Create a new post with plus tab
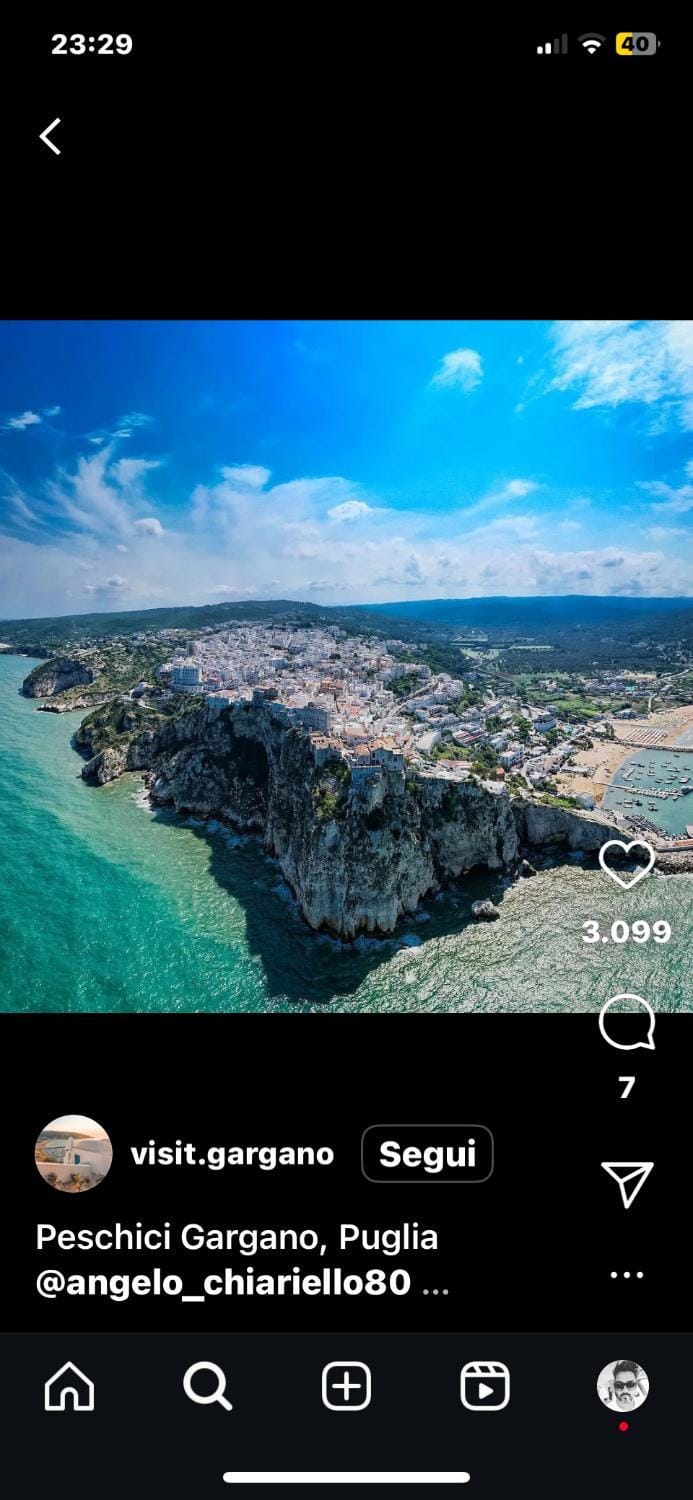The width and height of the screenshot is (693, 1500). tap(346, 1387)
